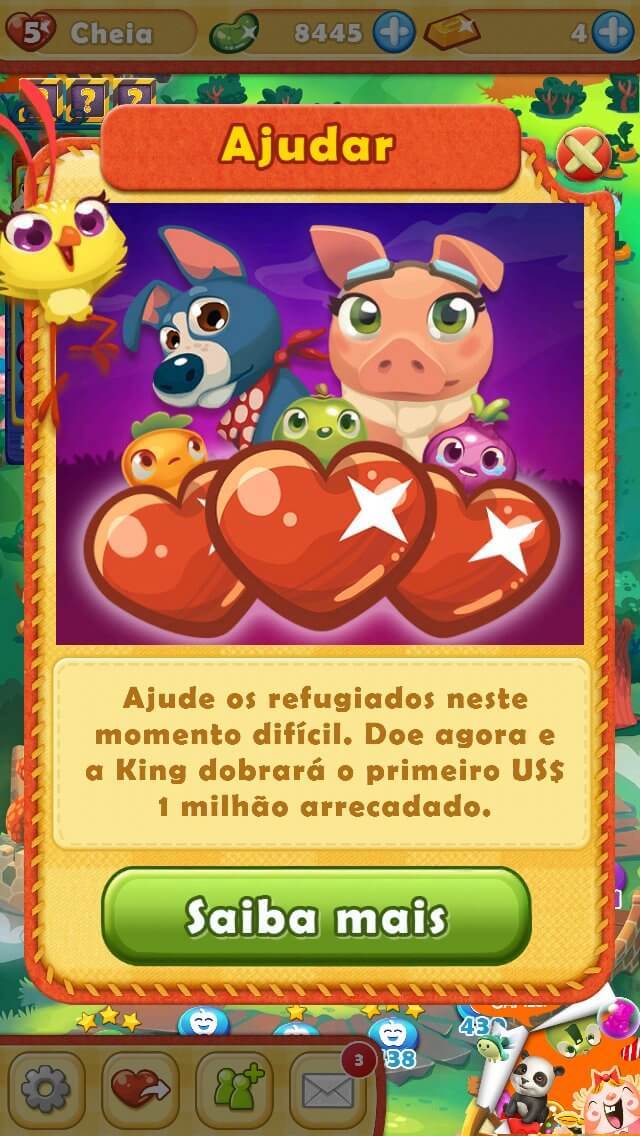The image size is (640, 1136).
Task: Add more gold bars with plus
Action: (x=612, y=33)
